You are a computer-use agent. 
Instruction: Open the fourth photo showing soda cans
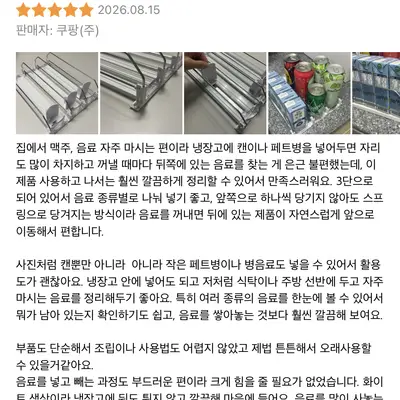(x=309, y=93)
